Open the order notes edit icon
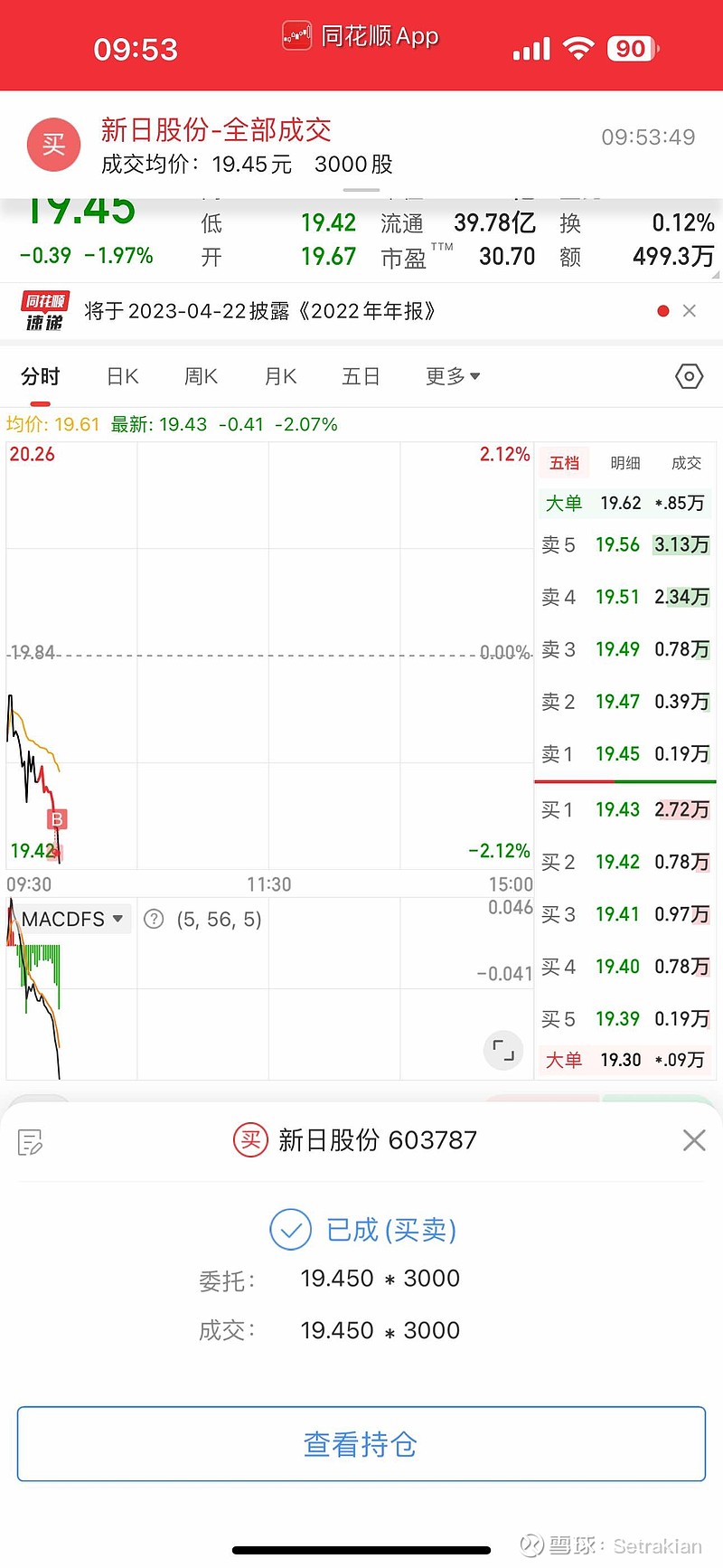 pyautogui.click(x=30, y=1142)
